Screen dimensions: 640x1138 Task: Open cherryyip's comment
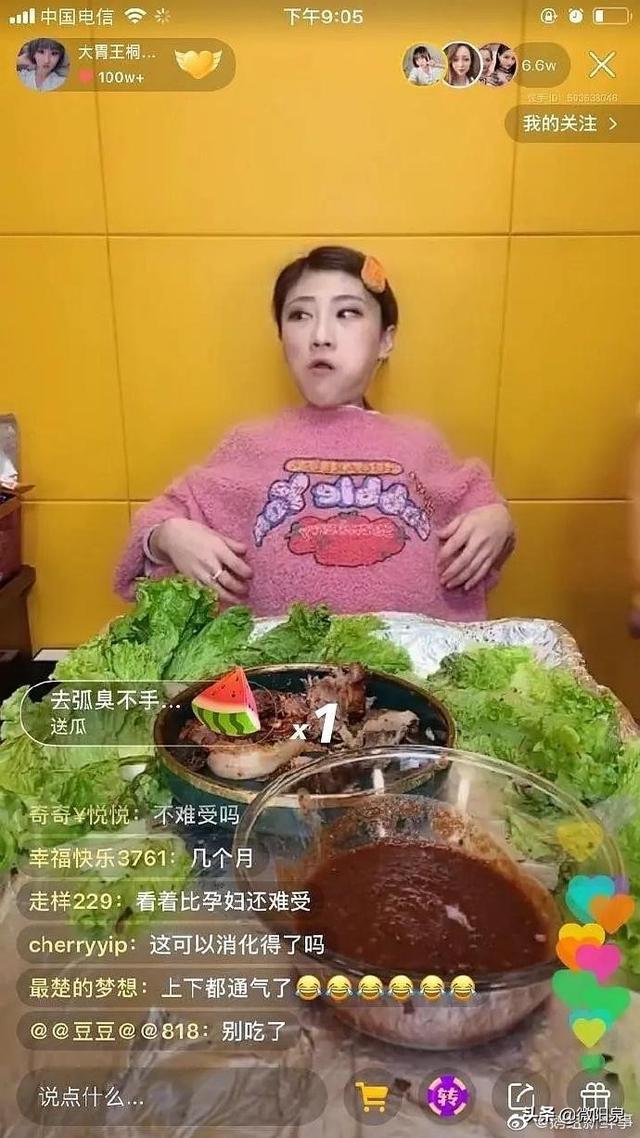tap(176, 944)
